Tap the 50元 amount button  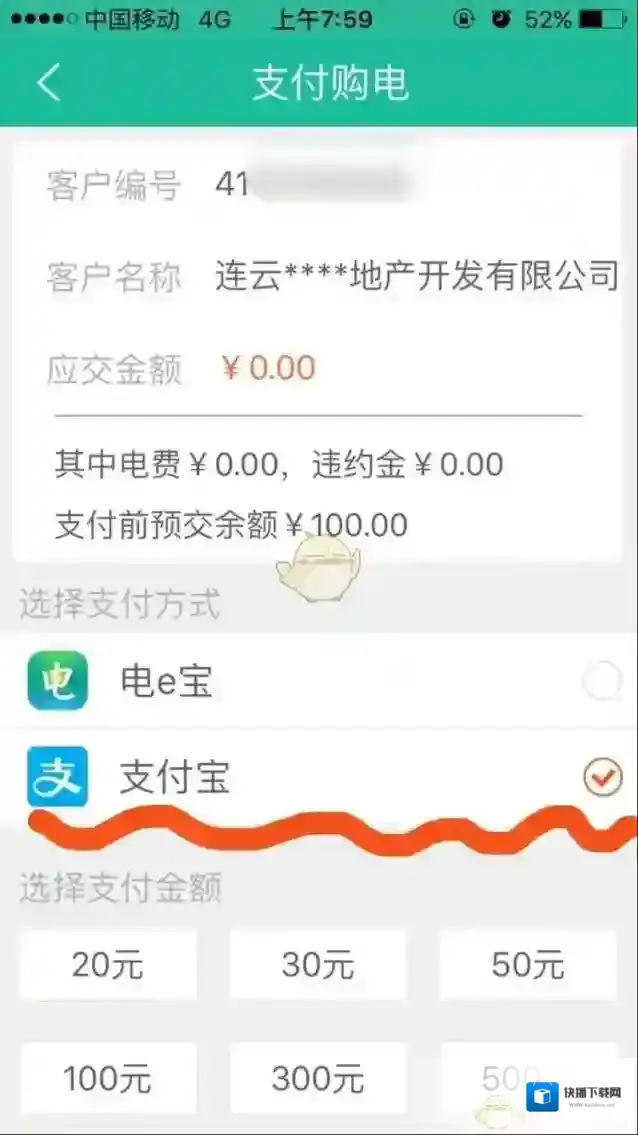pyautogui.click(x=527, y=965)
